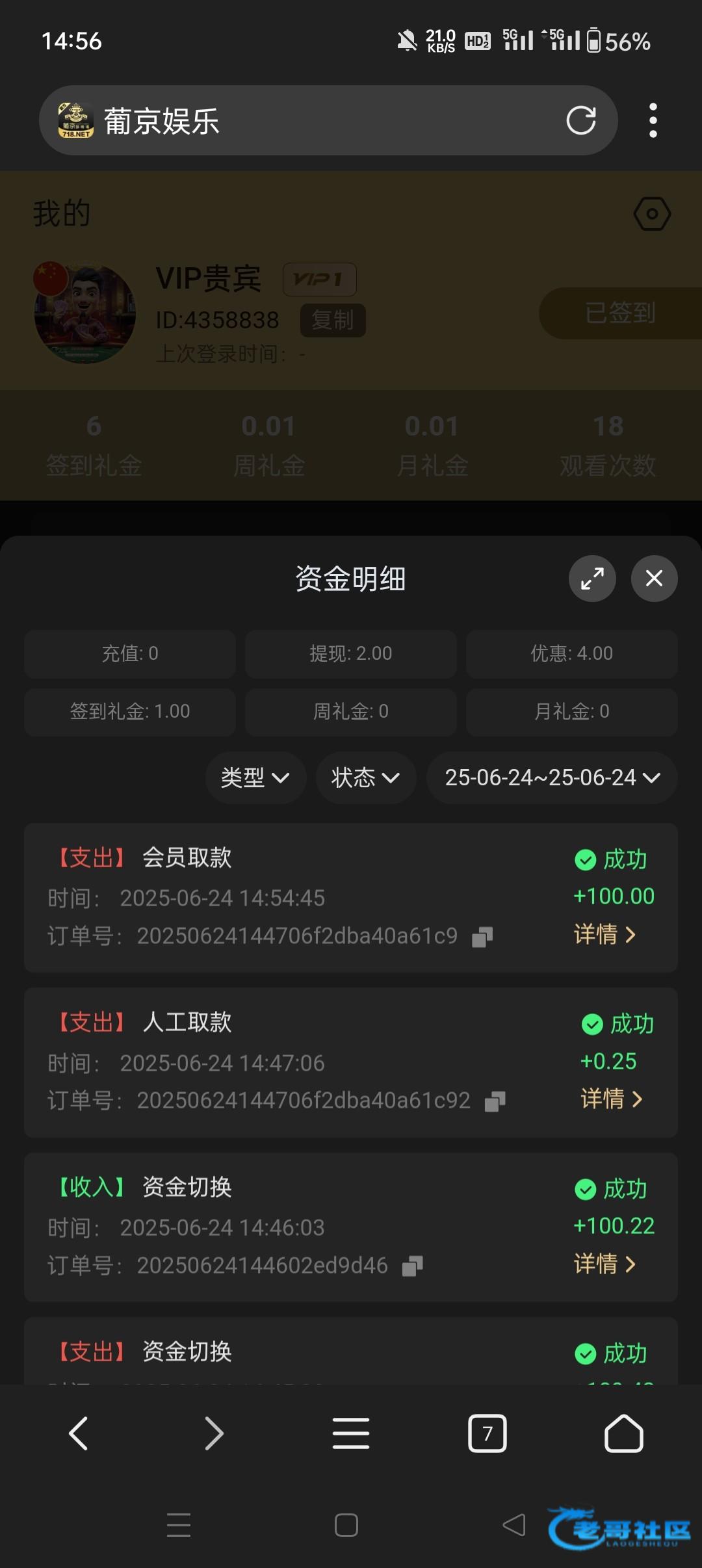The width and height of the screenshot is (702, 1568).
Task: Copy order number 20250624144602ed9d46
Action: point(412,1266)
